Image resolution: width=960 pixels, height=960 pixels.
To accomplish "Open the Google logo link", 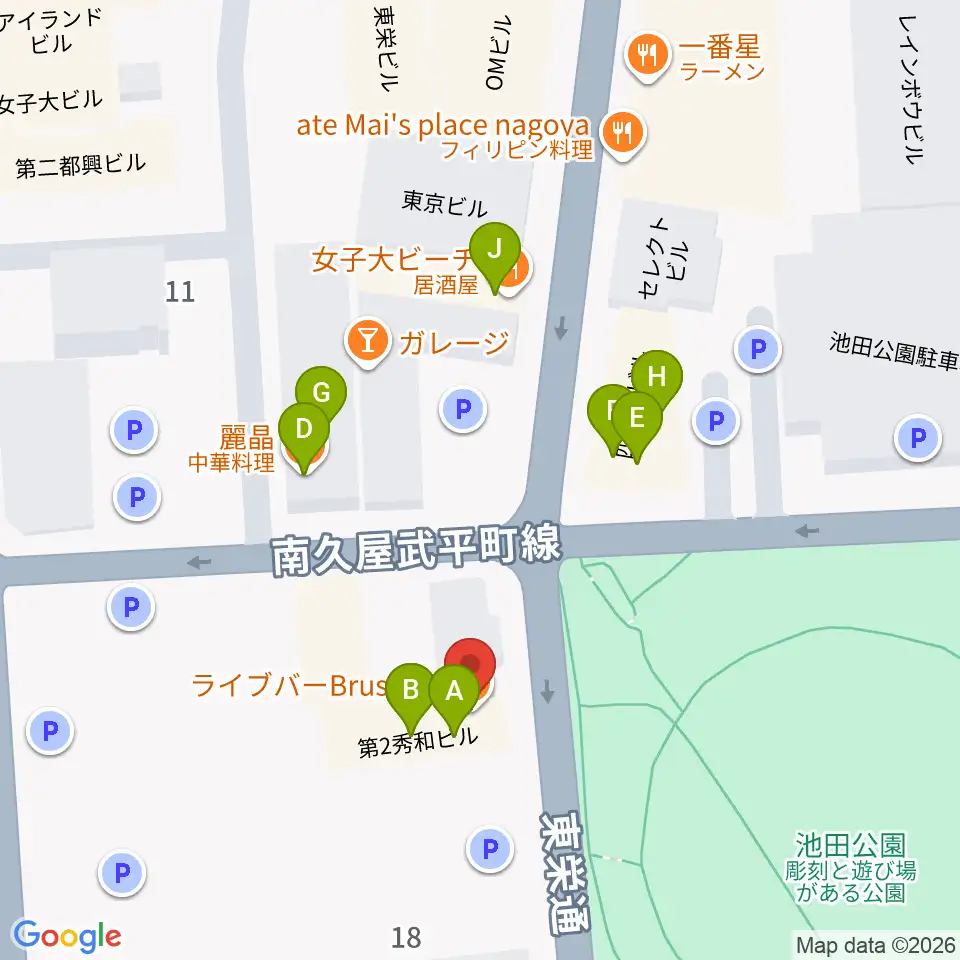I will click(x=67, y=936).
